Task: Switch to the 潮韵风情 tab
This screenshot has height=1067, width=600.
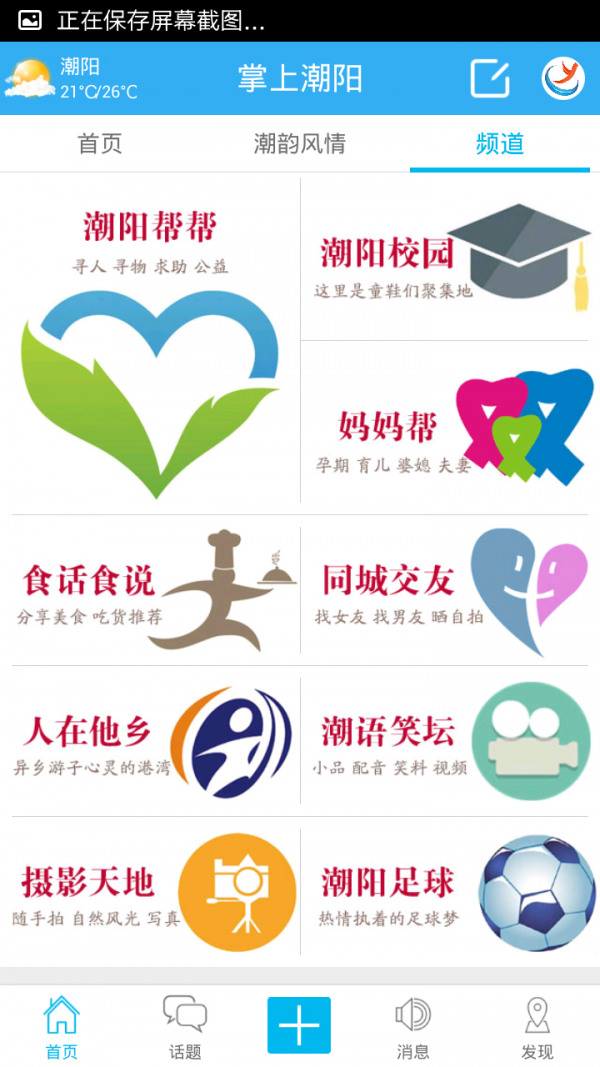Action: (300, 144)
